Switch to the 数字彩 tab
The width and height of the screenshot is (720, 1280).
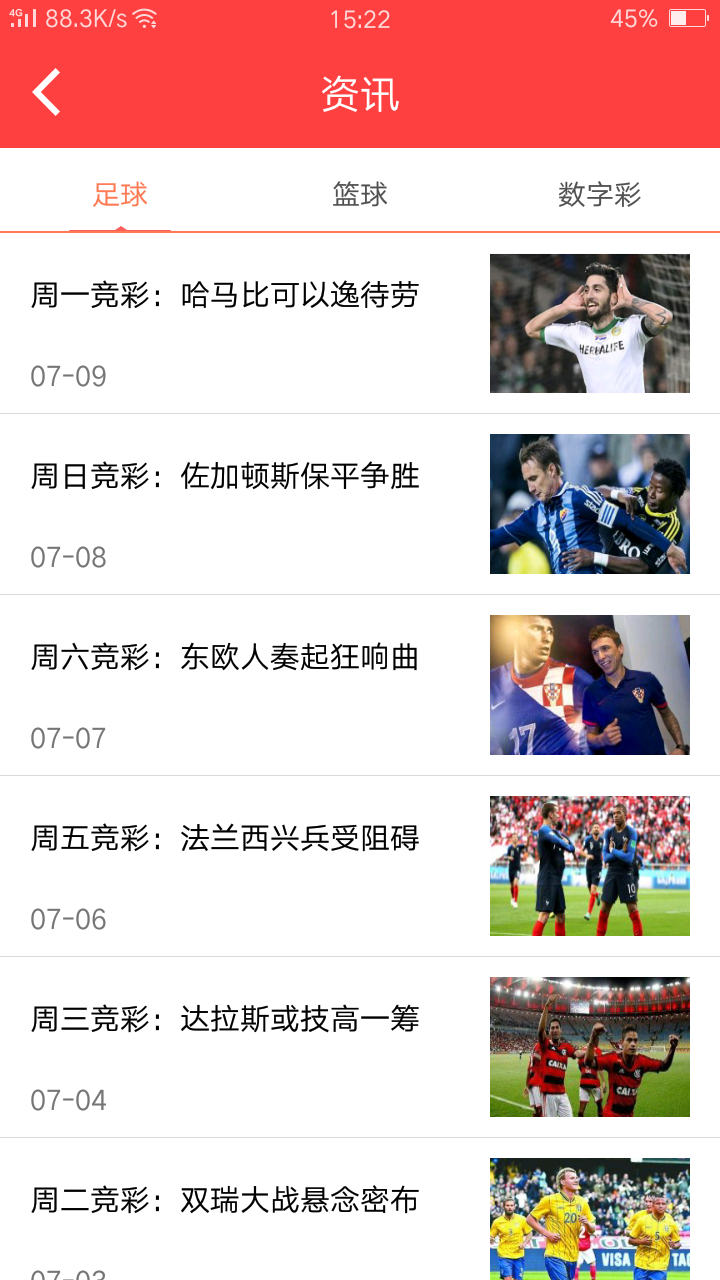point(599,194)
